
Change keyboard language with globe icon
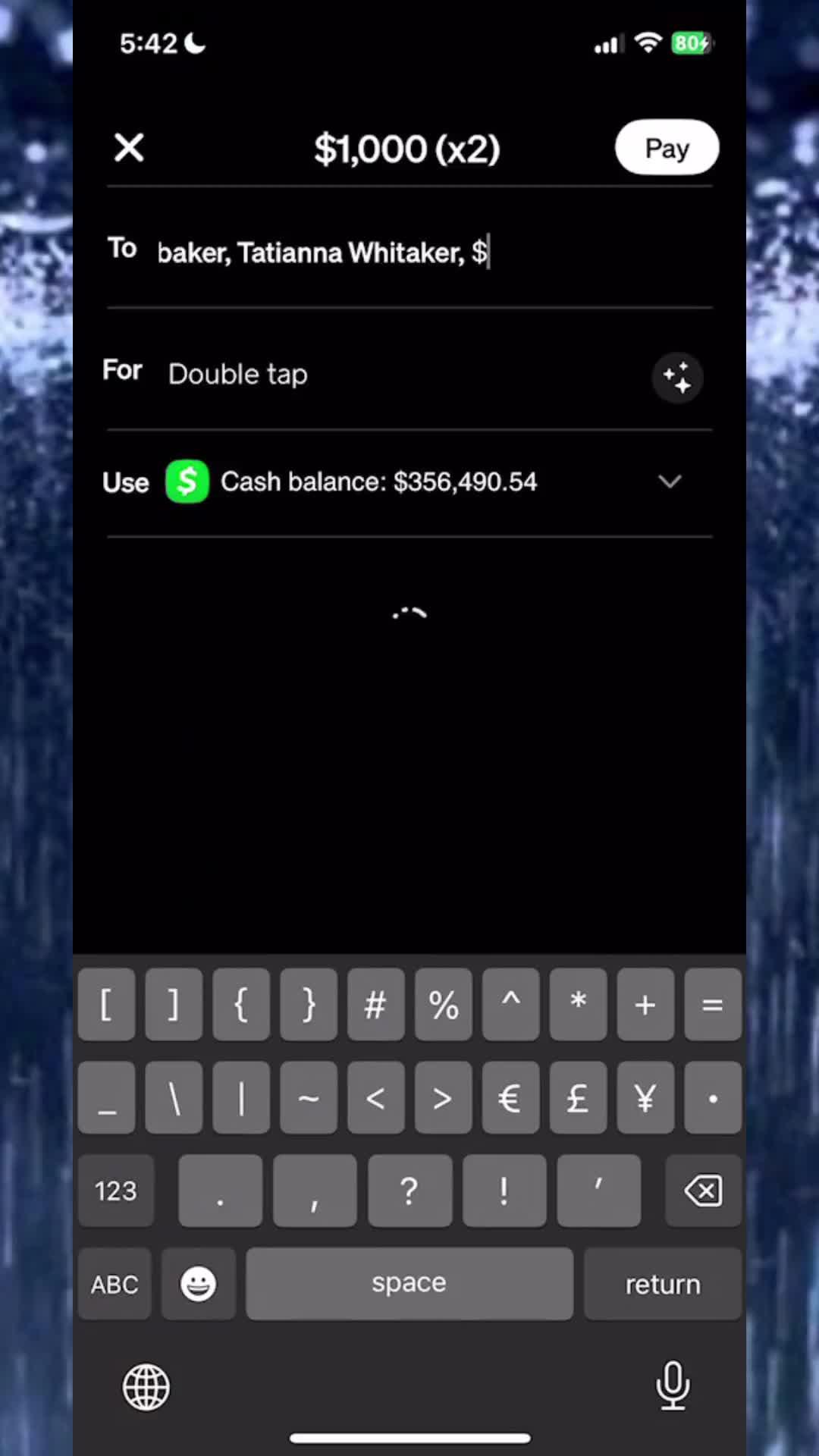[146, 1387]
